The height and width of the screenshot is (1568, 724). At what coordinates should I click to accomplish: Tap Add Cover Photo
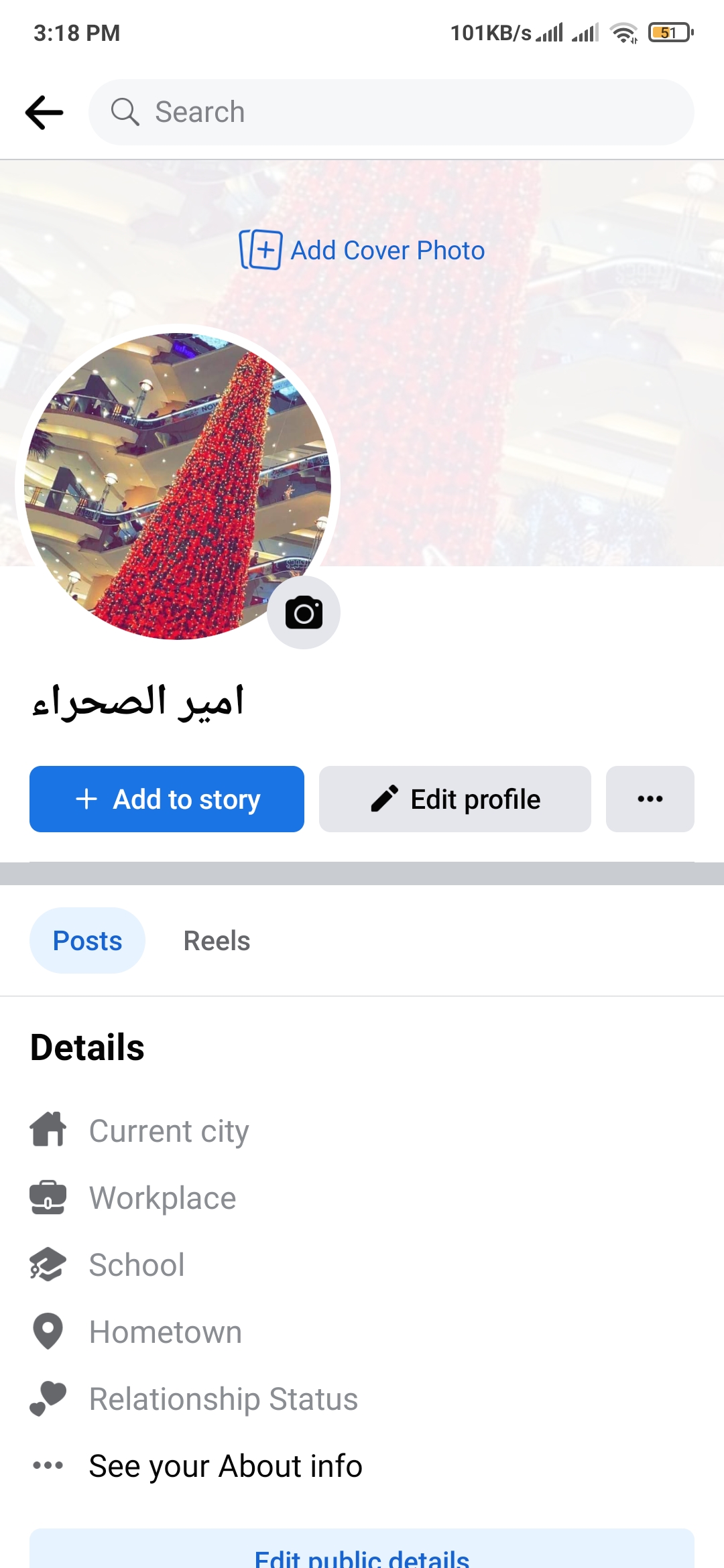[x=362, y=250]
